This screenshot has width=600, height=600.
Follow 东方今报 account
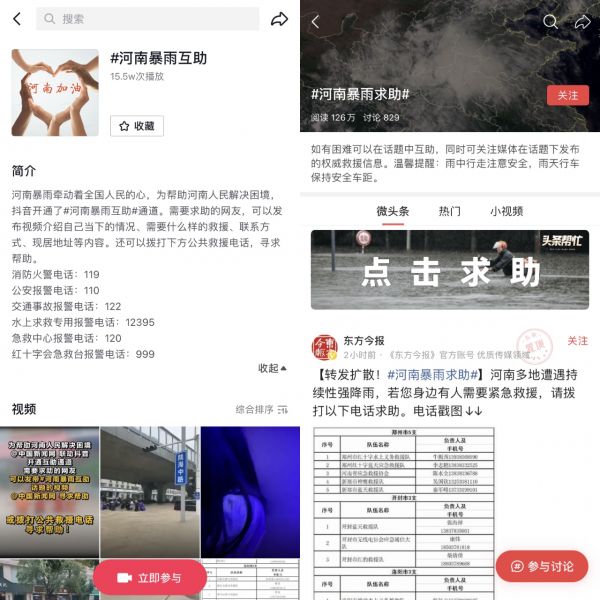coord(577,341)
